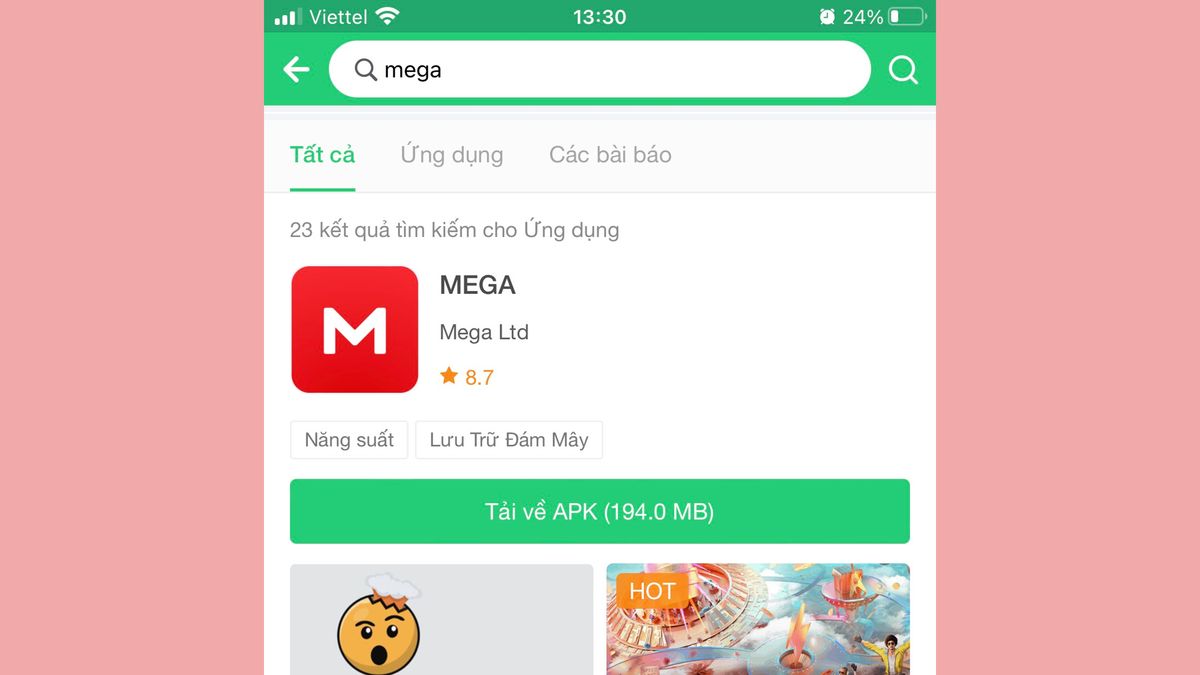Open the HOT game banner card
The width and height of the screenshot is (1200, 675).
757,620
